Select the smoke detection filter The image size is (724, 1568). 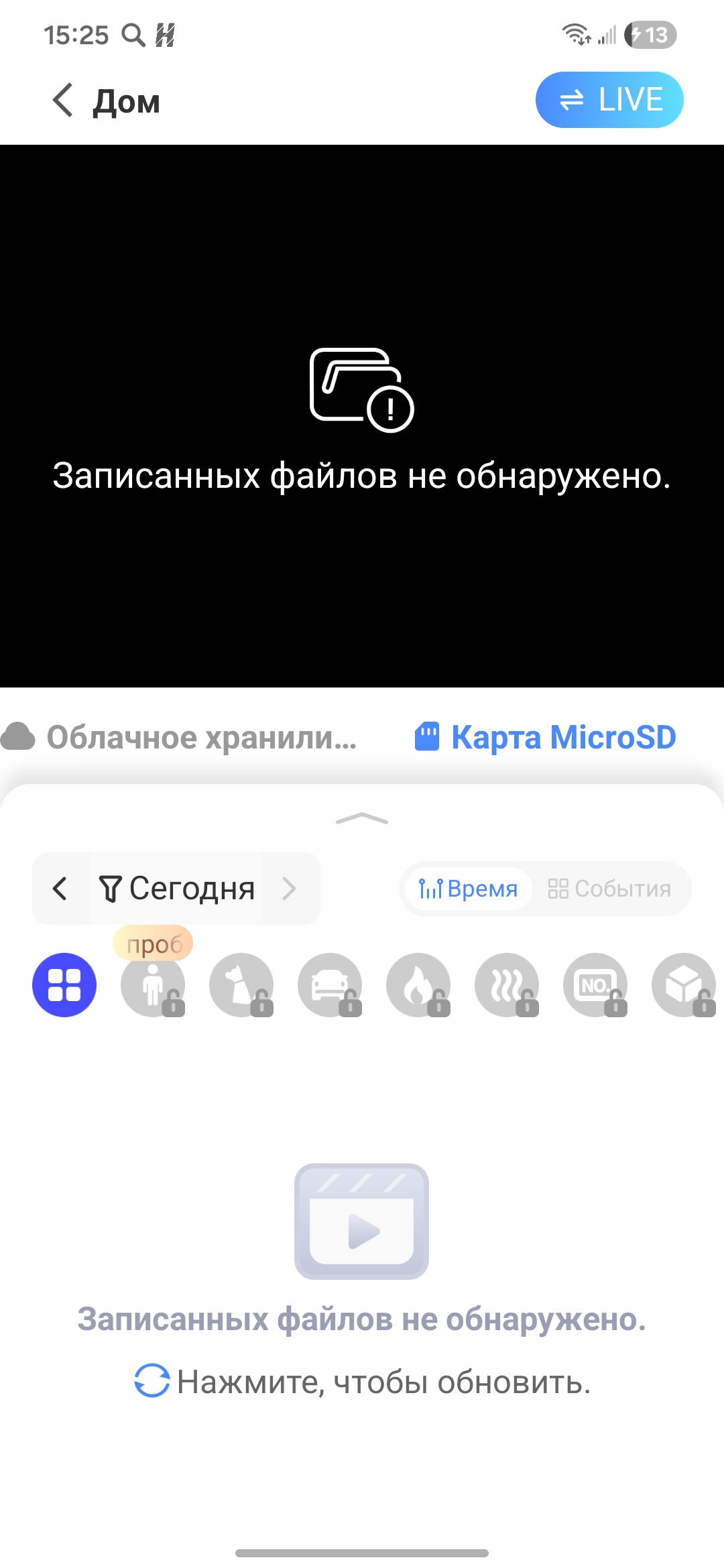tap(507, 985)
